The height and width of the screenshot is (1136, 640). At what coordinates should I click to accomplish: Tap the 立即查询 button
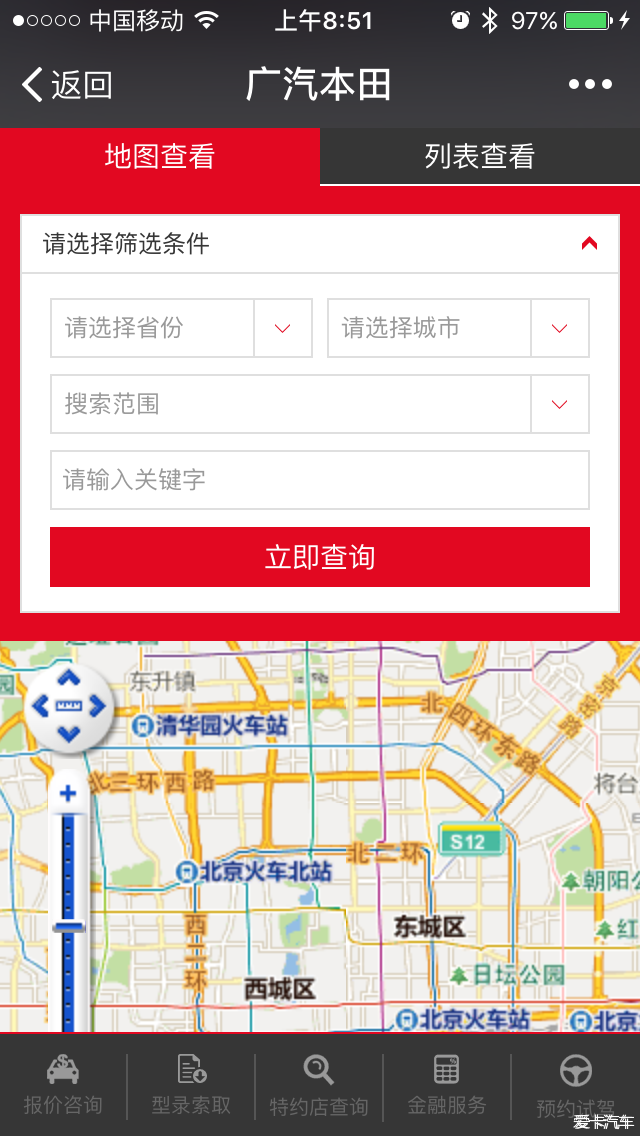coord(320,557)
